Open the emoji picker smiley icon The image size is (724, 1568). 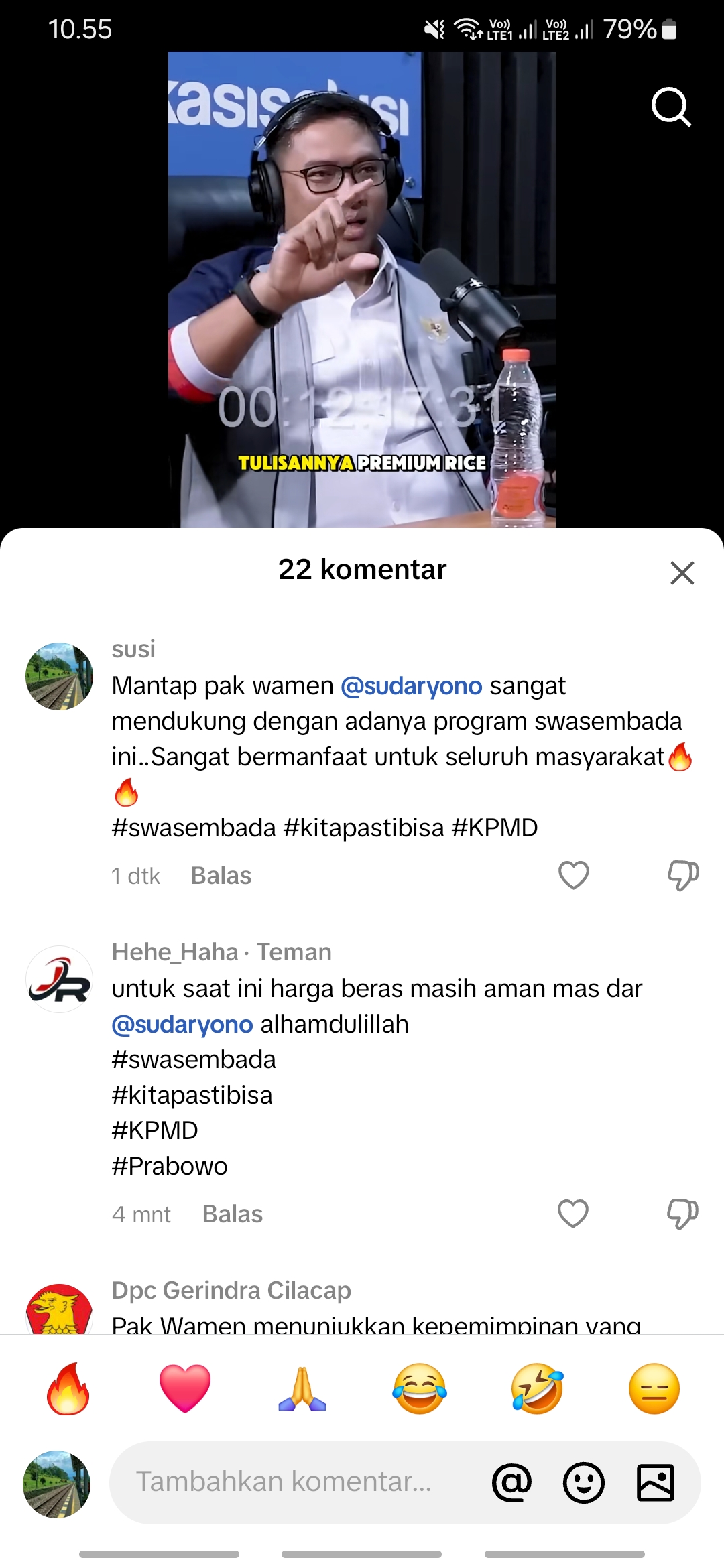[x=583, y=1482]
